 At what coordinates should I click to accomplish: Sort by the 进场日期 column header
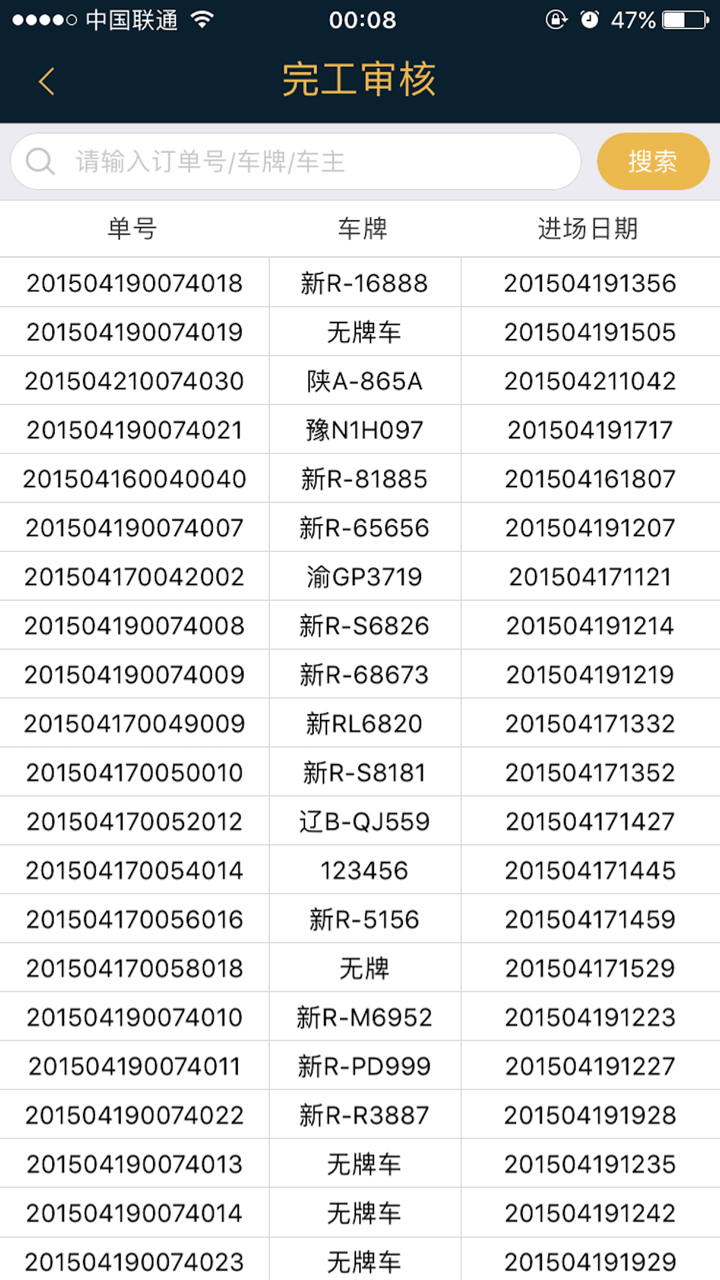click(590, 228)
